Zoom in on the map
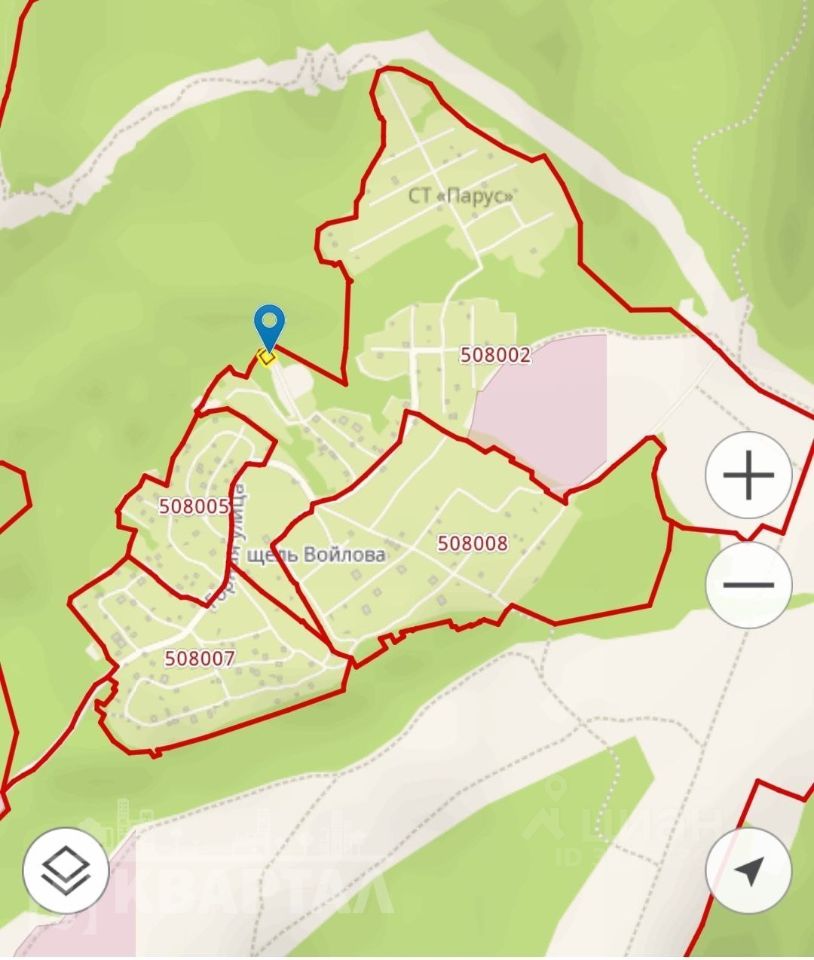The image size is (814, 960). [x=748, y=475]
